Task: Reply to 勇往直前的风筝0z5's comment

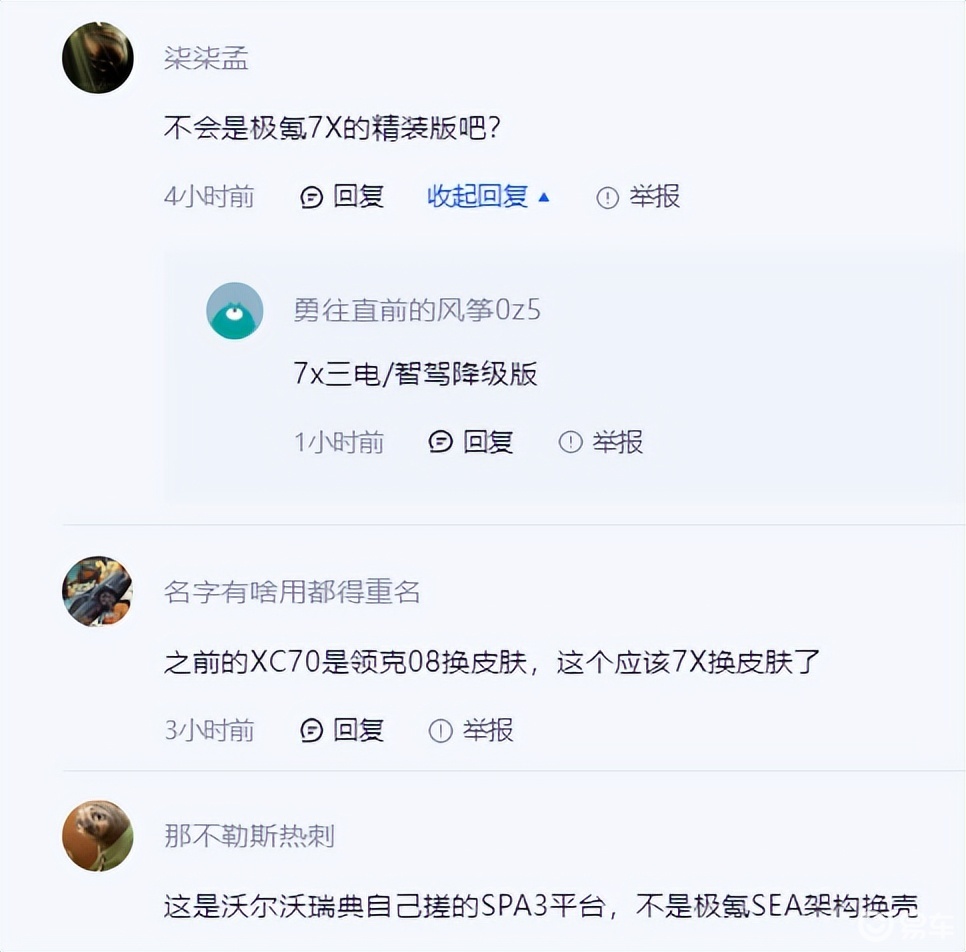Action: [x=471, y=442]
